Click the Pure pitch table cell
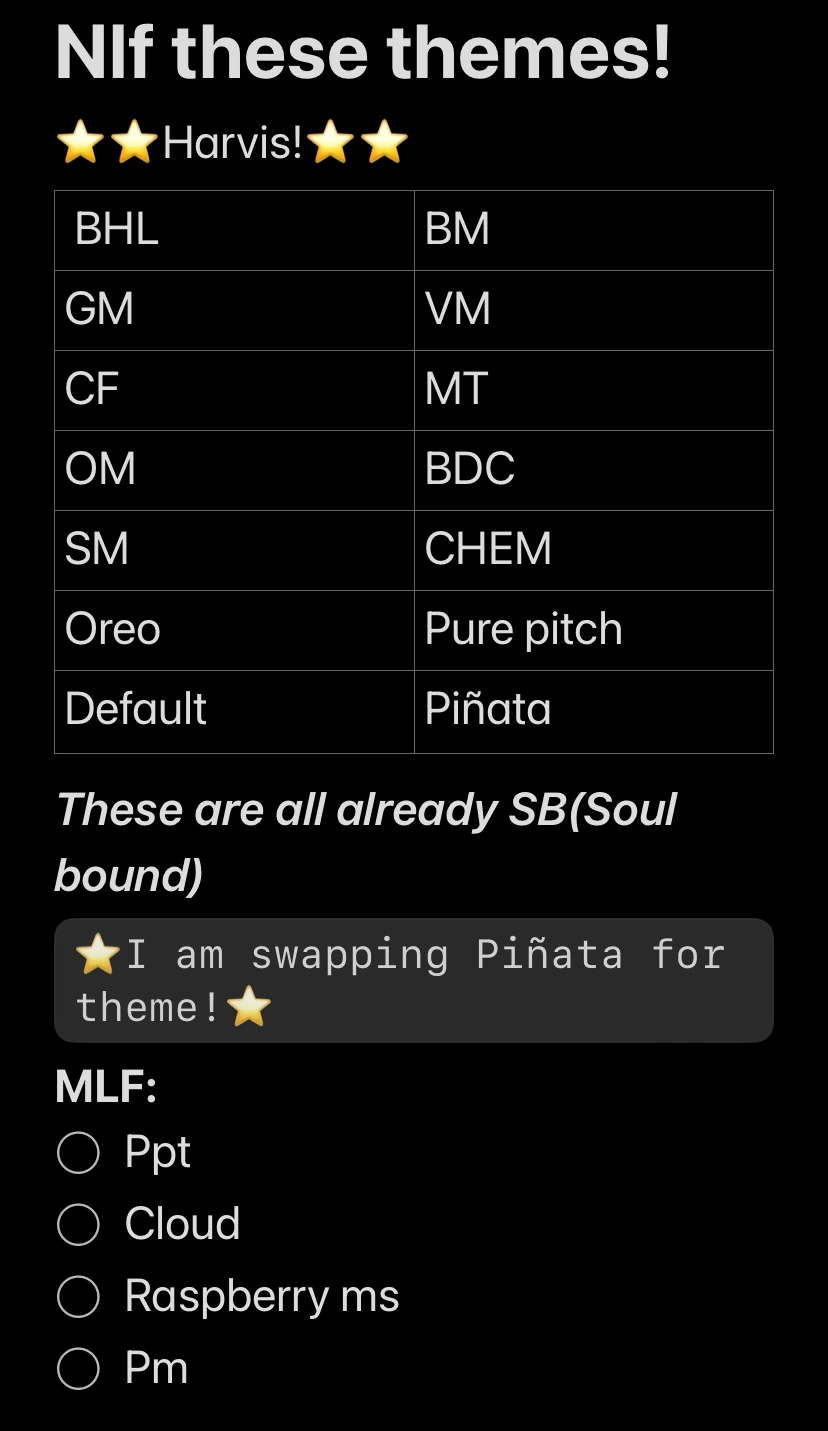This screenshot has height=1431, width=828. [523, 629]
